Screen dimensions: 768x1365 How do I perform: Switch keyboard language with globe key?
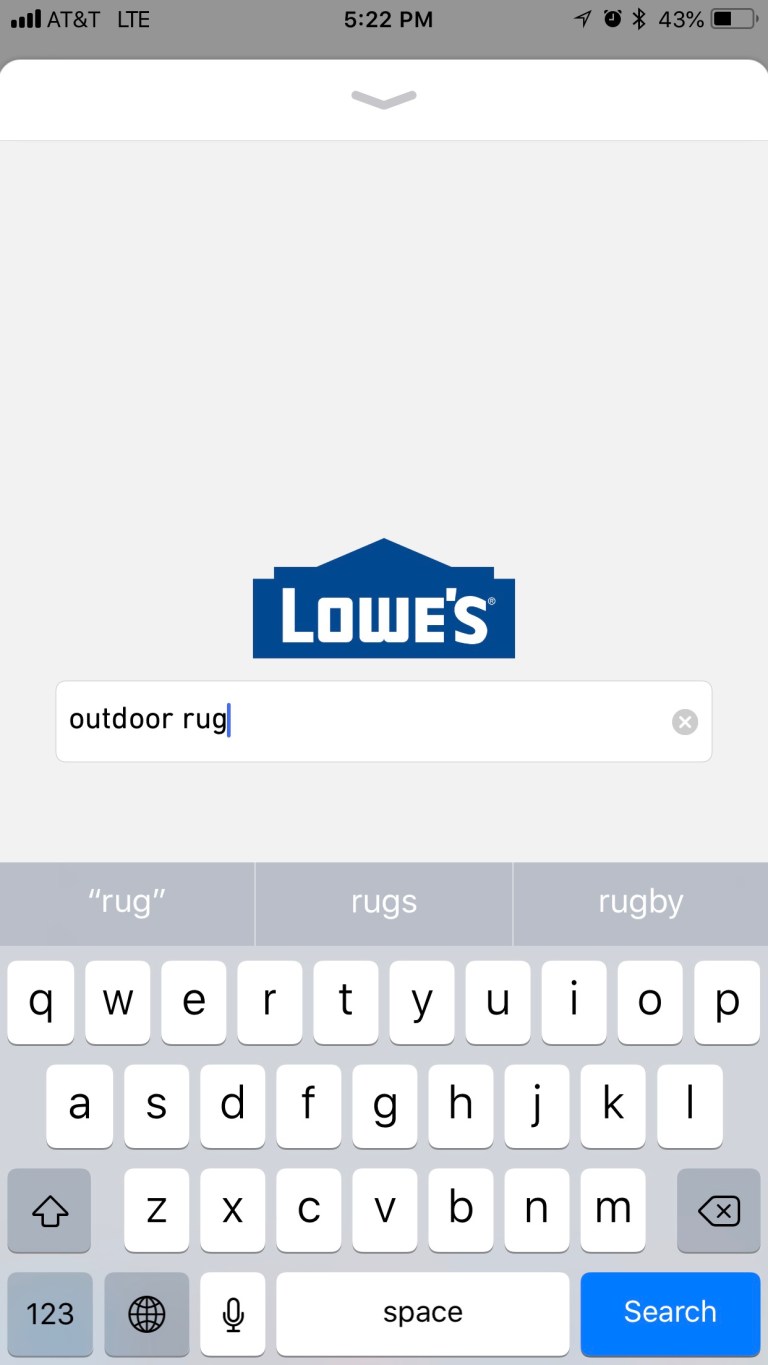click(x=147, y=1314)
